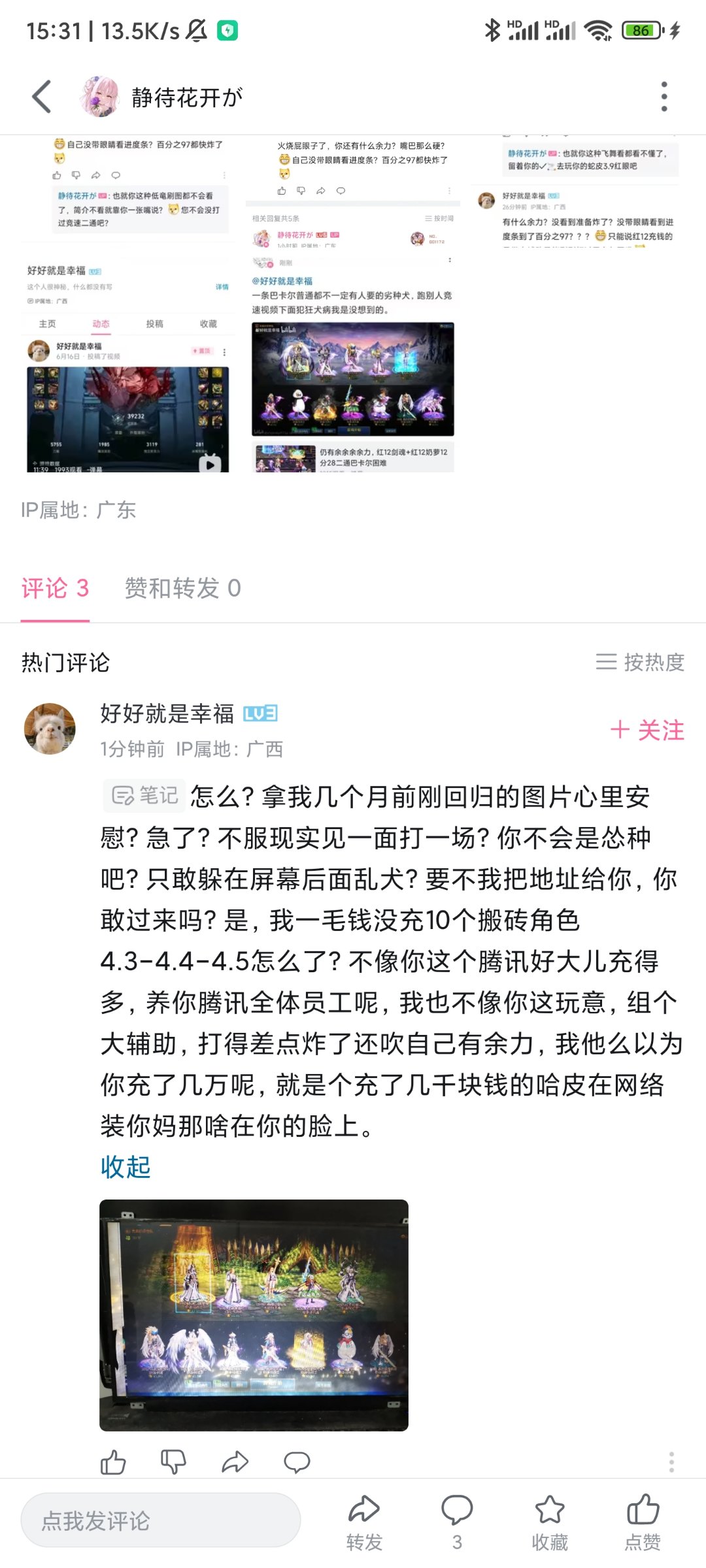Click the 点赞 thumbs-up in bottom bar

click(x=643, y=1516)
